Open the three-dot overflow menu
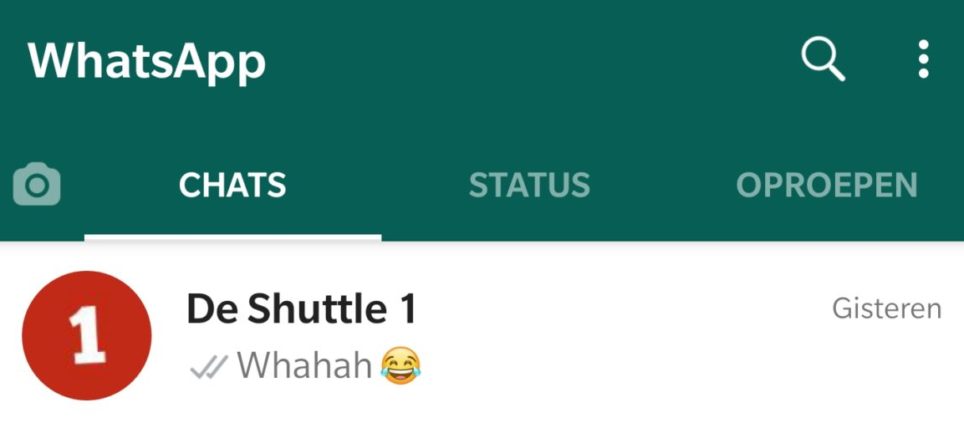Image resolution: width=964 pixels, height=428 pixels. tap(923, 60)
